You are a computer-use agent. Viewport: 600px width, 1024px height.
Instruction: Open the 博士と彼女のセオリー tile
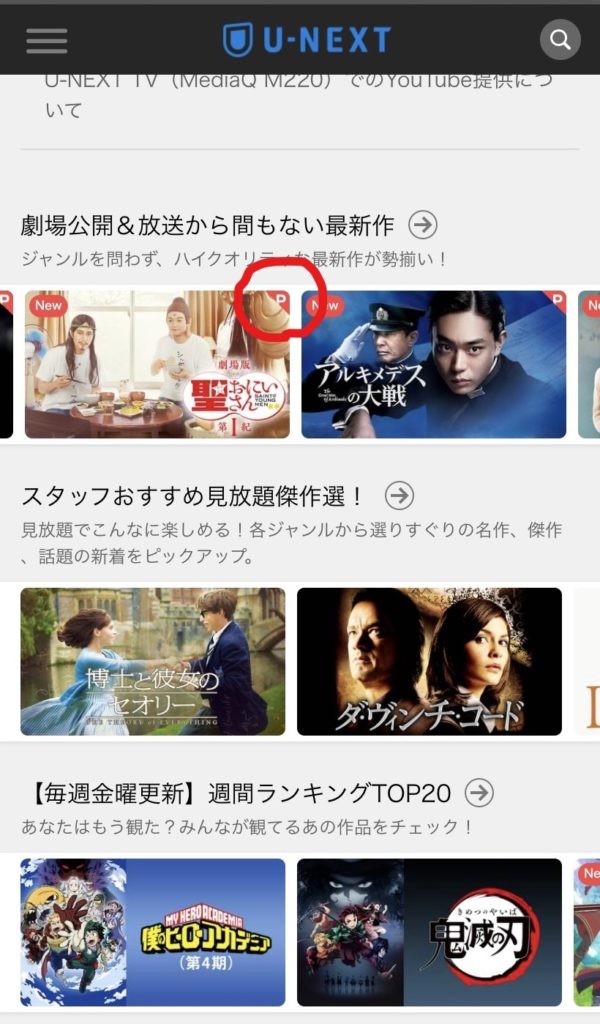tap(152, 661)
